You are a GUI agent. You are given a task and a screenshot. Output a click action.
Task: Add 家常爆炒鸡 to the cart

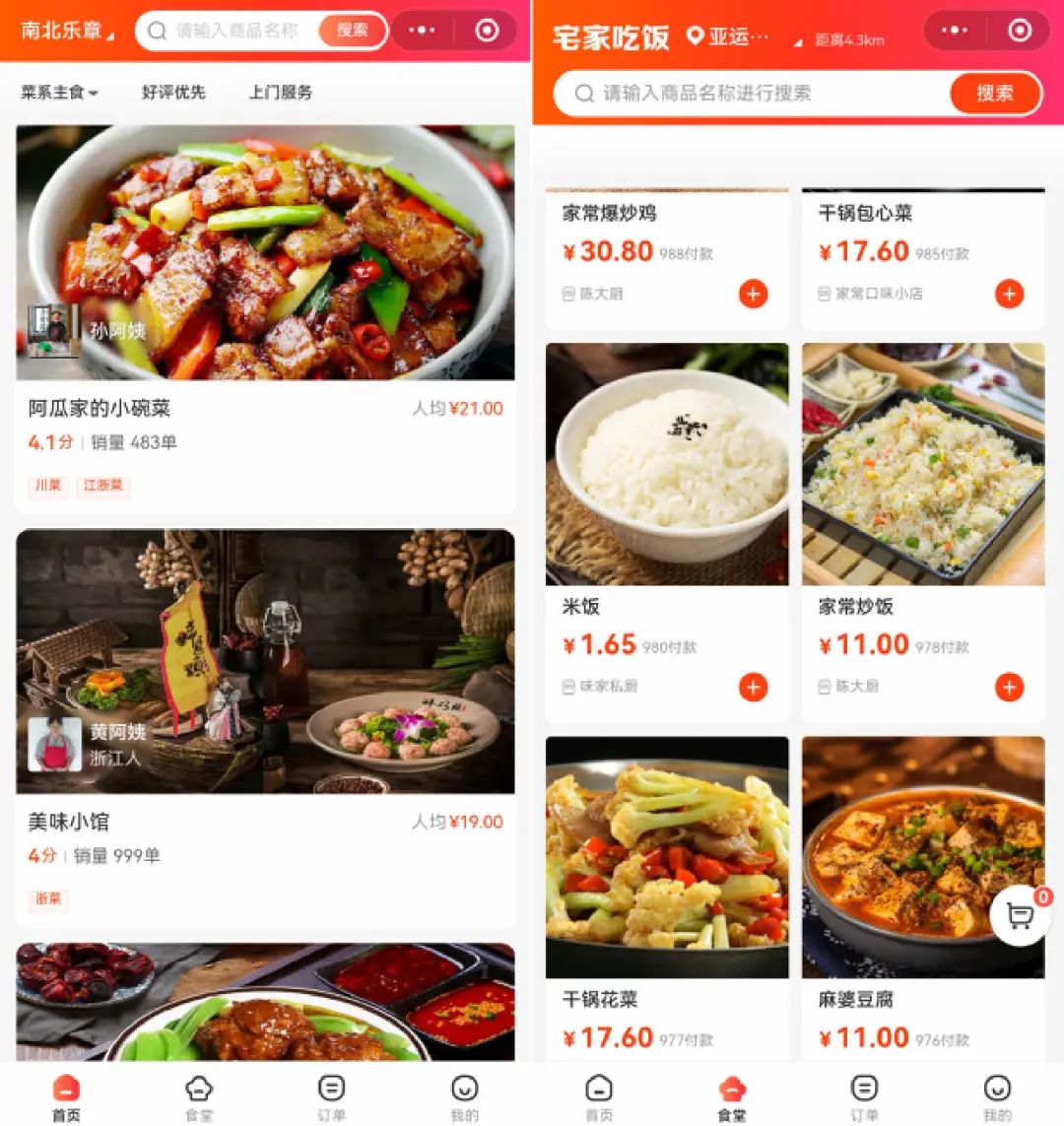coord(753,294)
